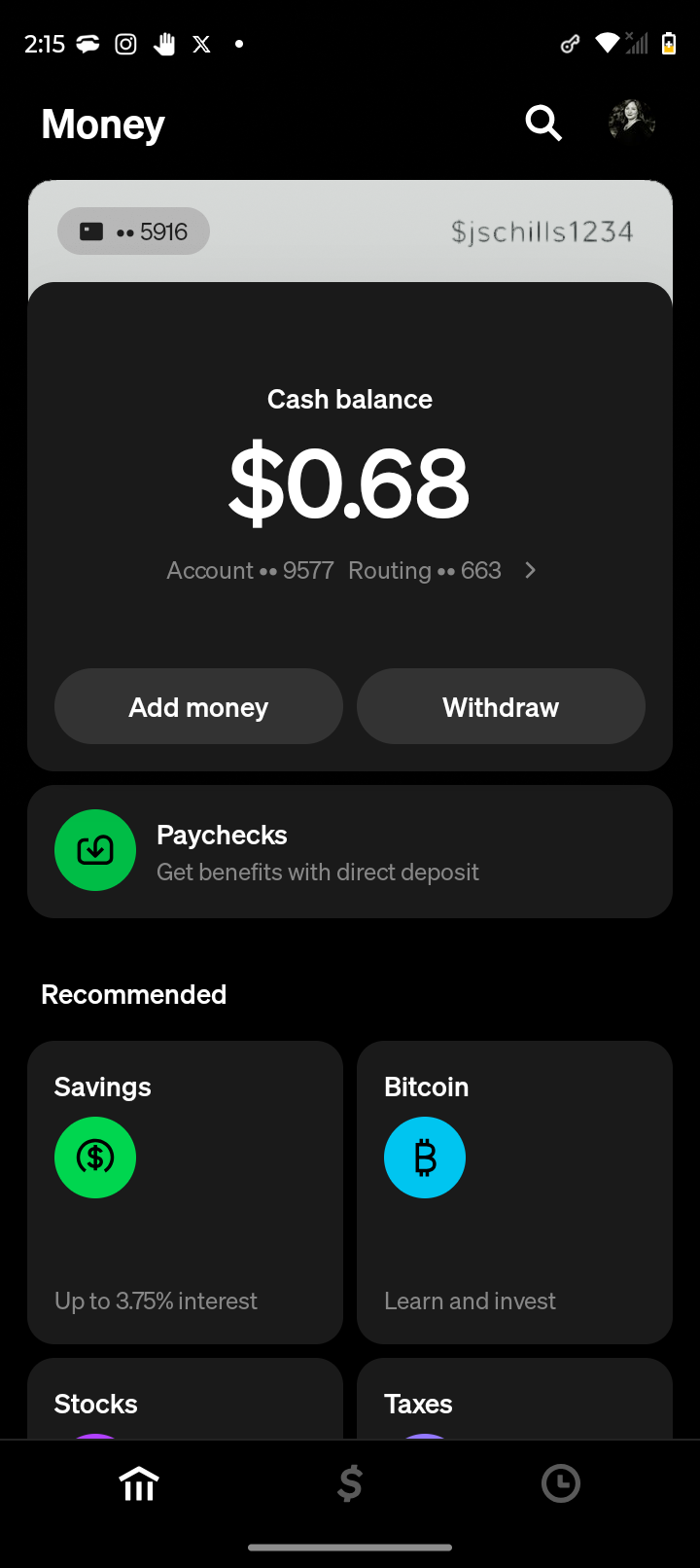This screenshot has height=1568, width=700.
Task: Switch to the Money bank tab
Action: point(139,1484)
